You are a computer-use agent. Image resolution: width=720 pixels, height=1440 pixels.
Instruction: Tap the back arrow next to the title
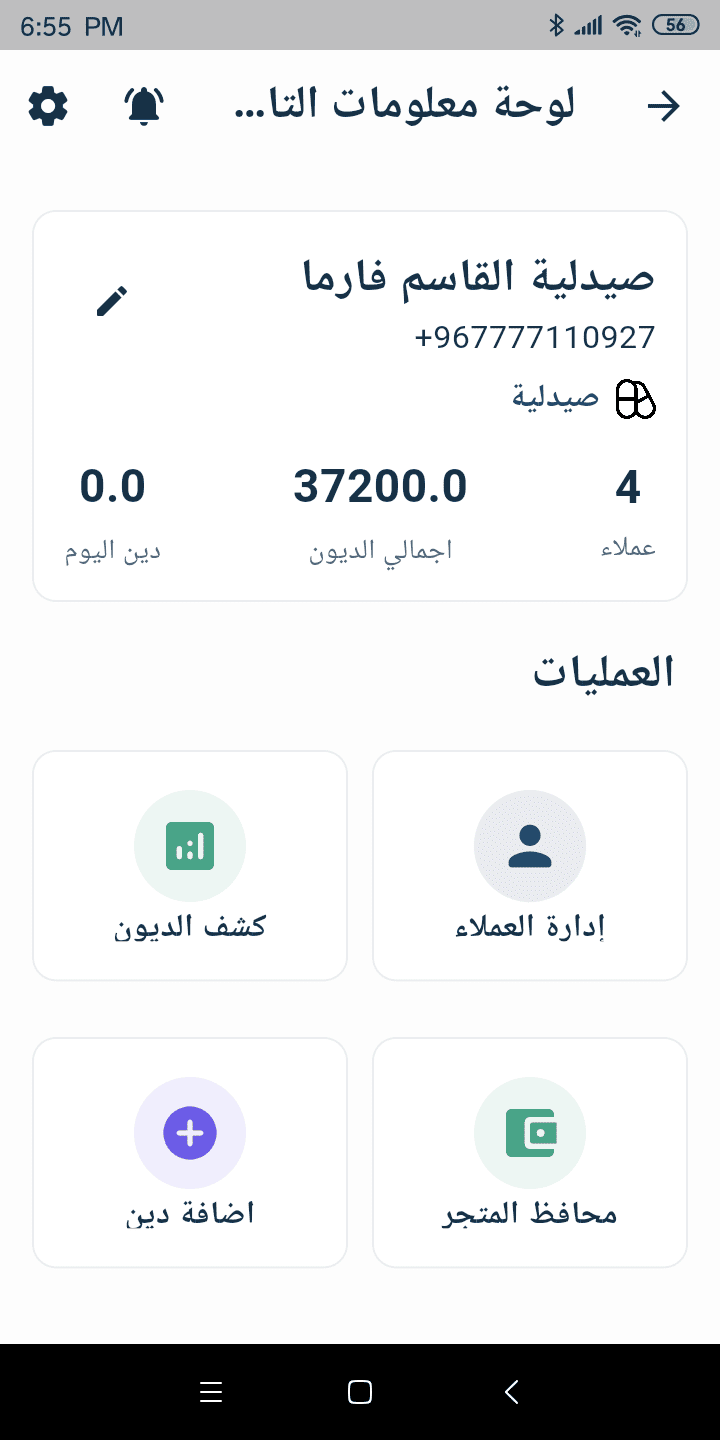[x=663, y=105]
